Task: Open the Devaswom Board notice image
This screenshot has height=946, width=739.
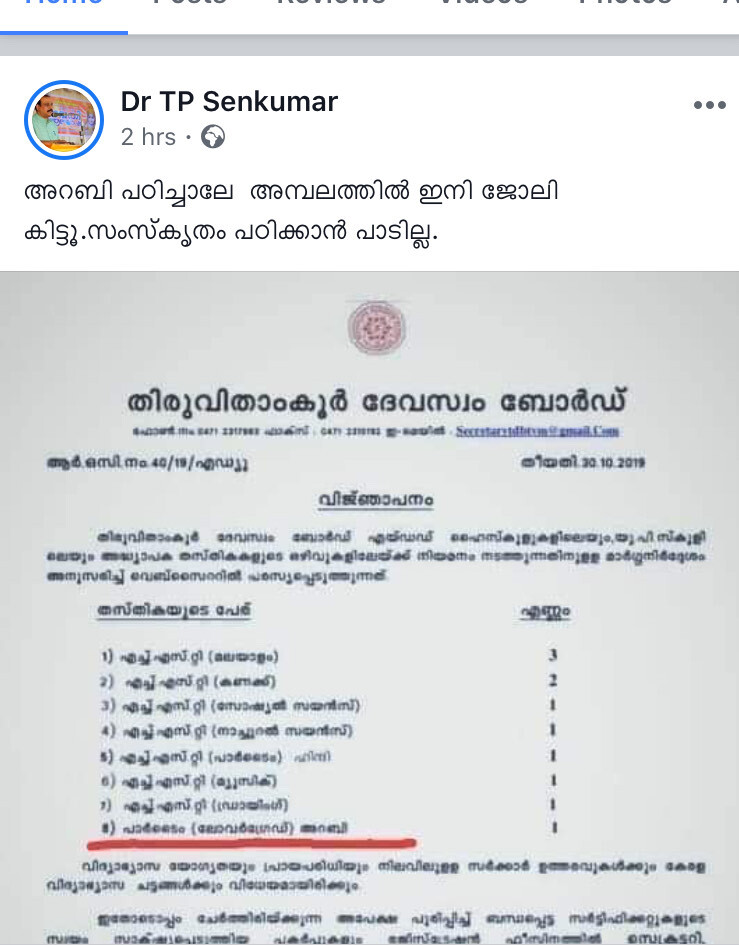Action: pyautogui.click(x=369, y=608)
